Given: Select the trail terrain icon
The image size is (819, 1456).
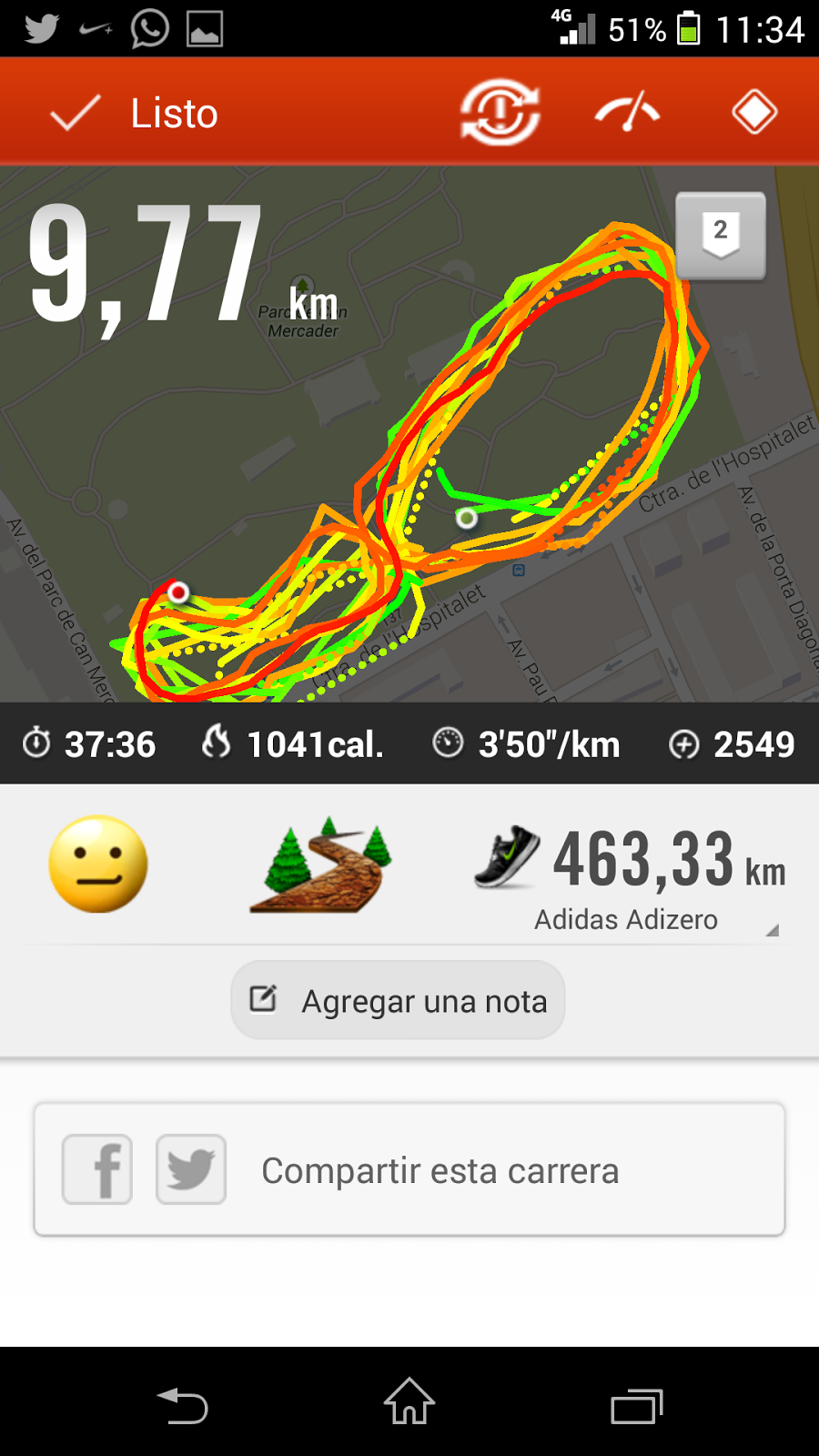Looking at the screenshot, I should click(320, 864).
